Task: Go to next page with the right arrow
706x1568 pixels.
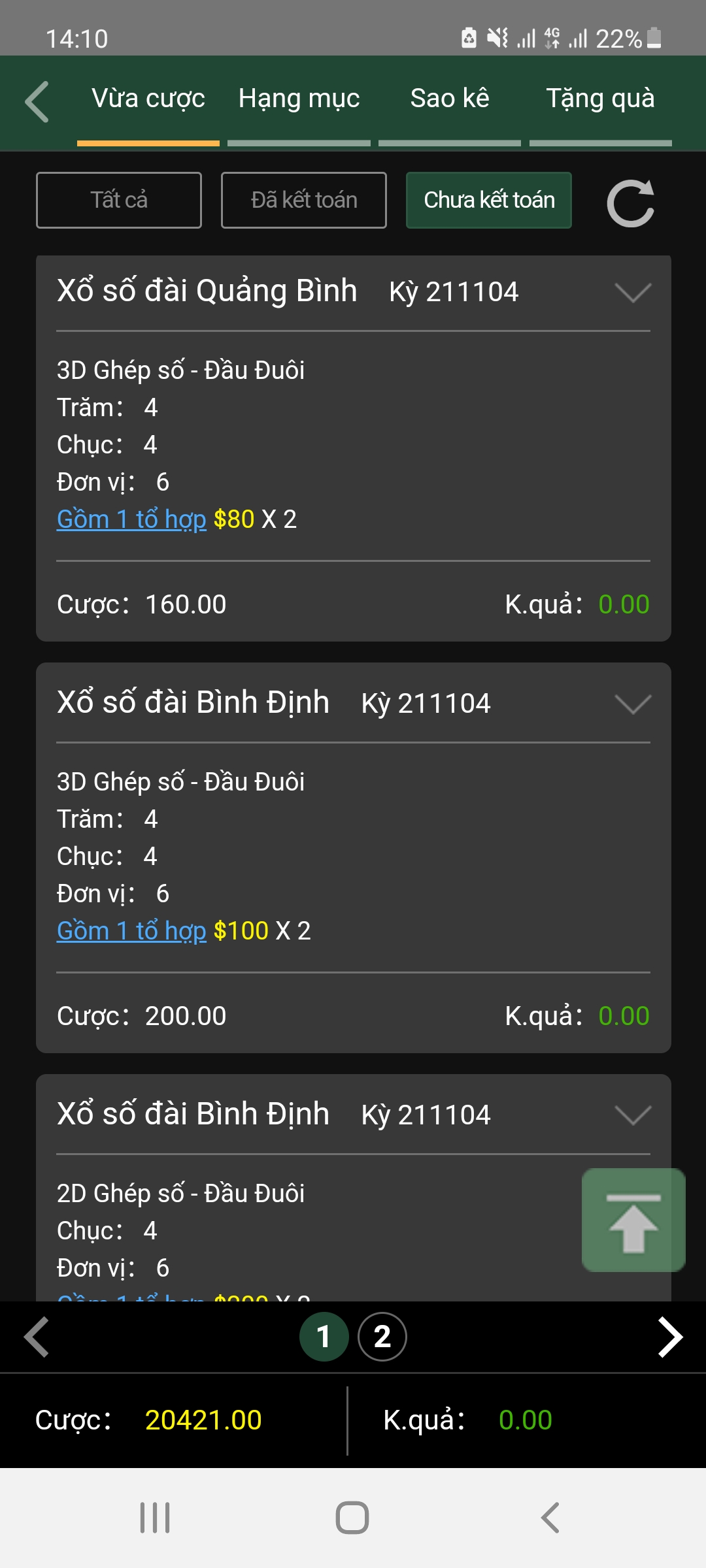Action: point(670,1337)
